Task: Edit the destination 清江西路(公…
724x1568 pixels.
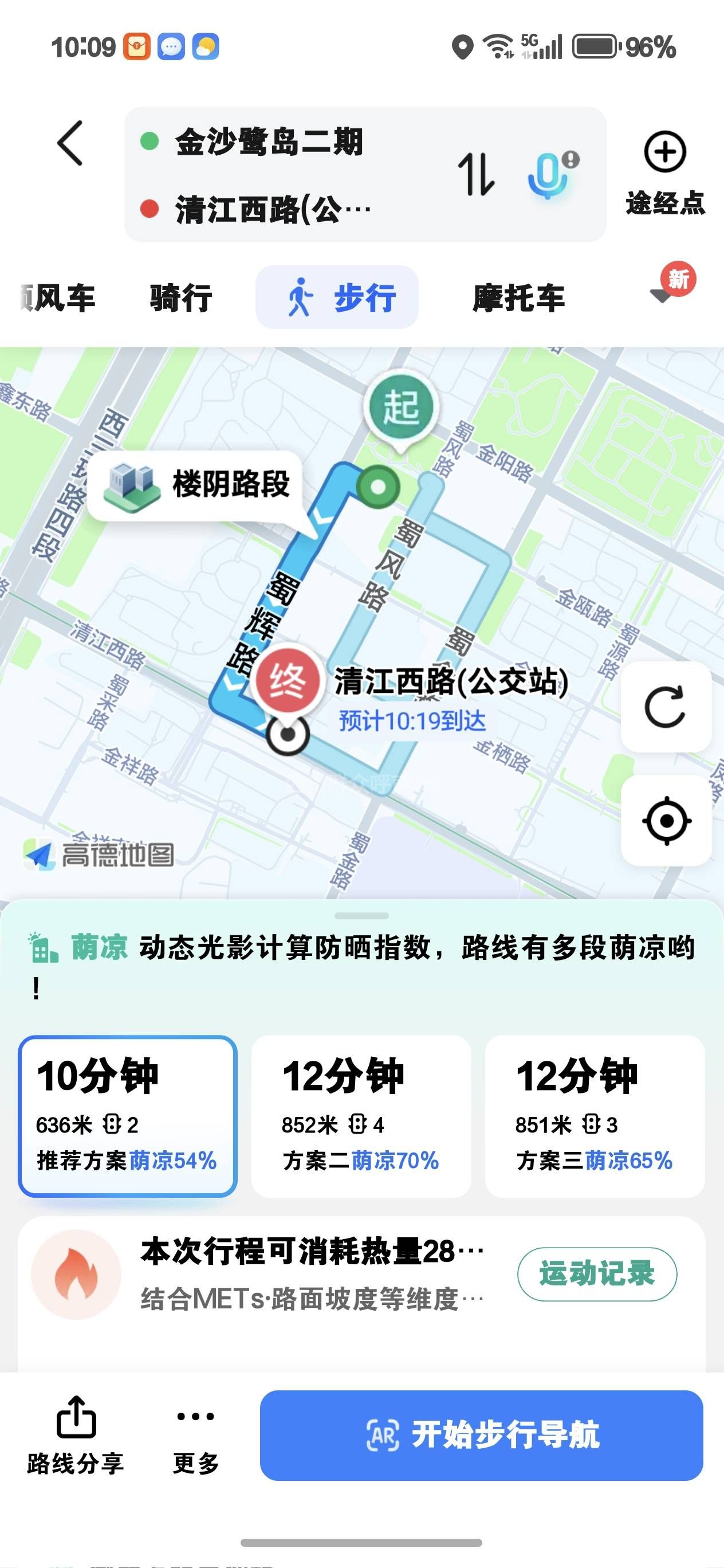Action: (x=273, y=210)
